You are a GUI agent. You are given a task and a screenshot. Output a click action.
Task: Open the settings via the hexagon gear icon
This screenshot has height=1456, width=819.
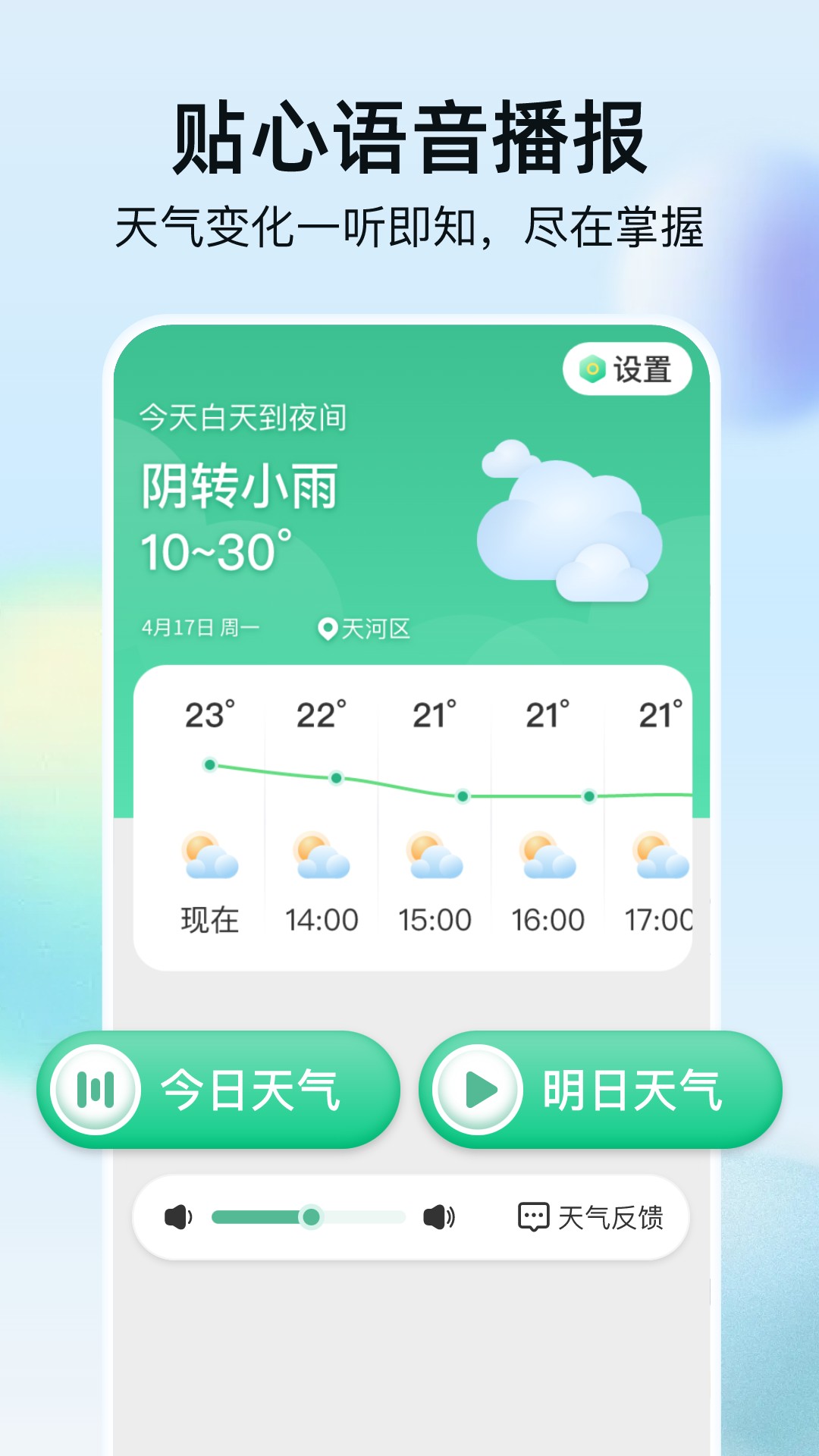pos(591,369)
